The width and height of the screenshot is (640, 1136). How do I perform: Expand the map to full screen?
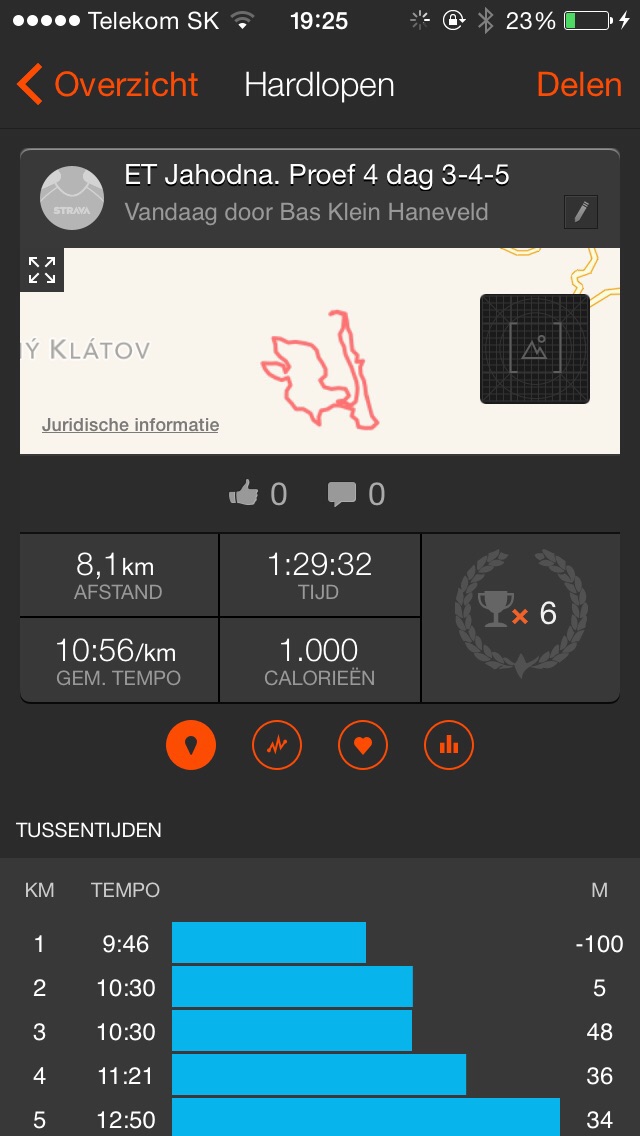coord(42,270)
